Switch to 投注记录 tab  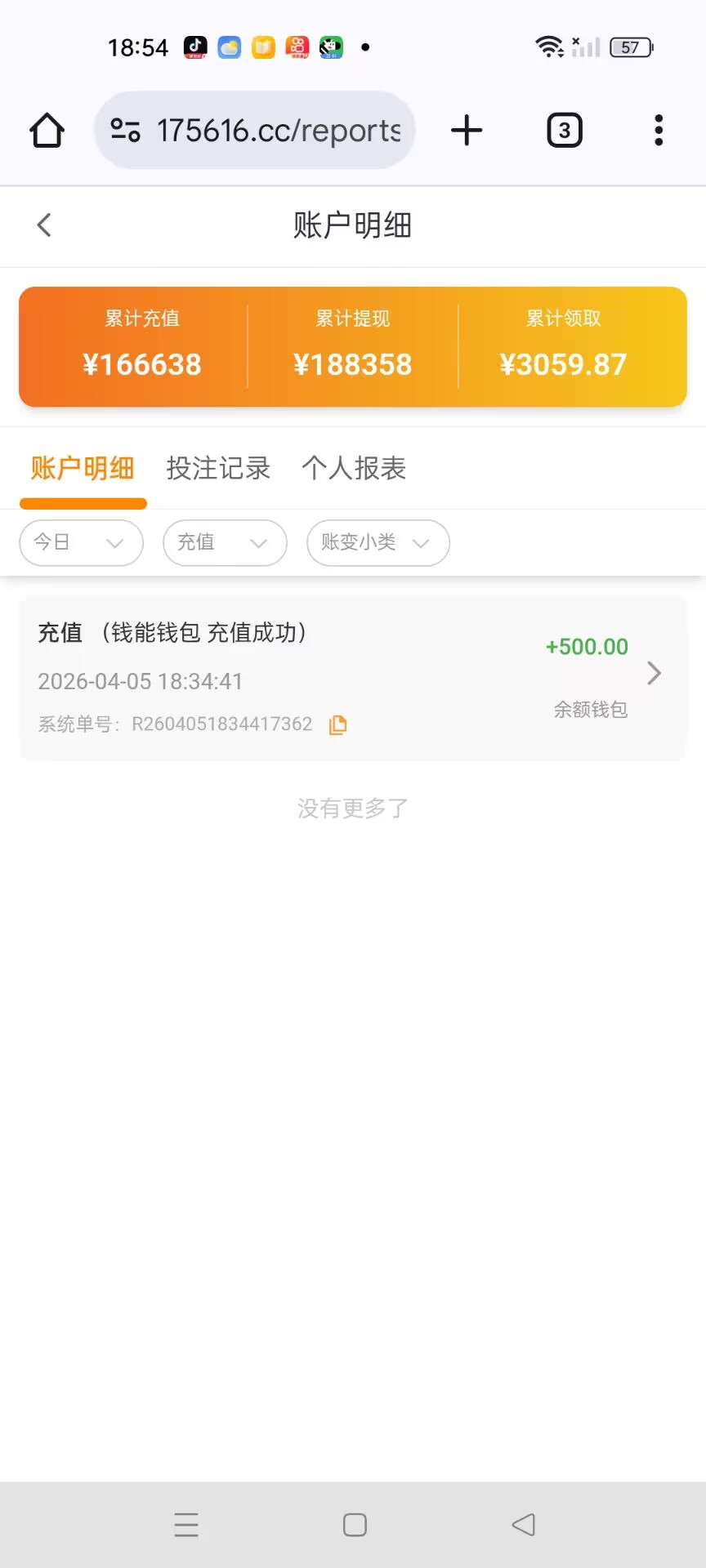tap(218, 469)
